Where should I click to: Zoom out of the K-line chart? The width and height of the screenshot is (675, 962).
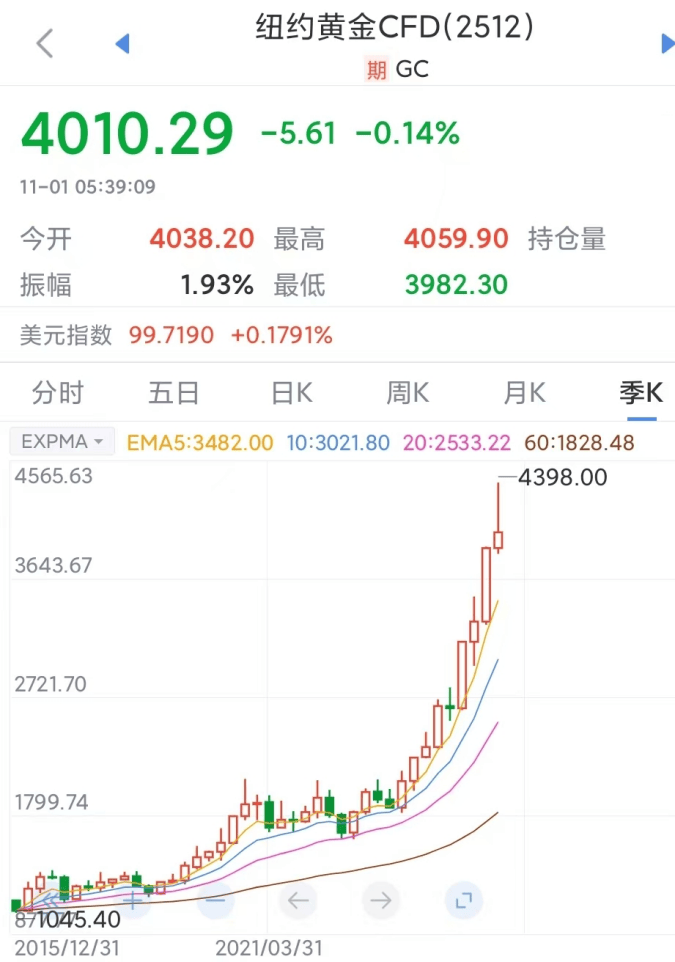point(215,901)
